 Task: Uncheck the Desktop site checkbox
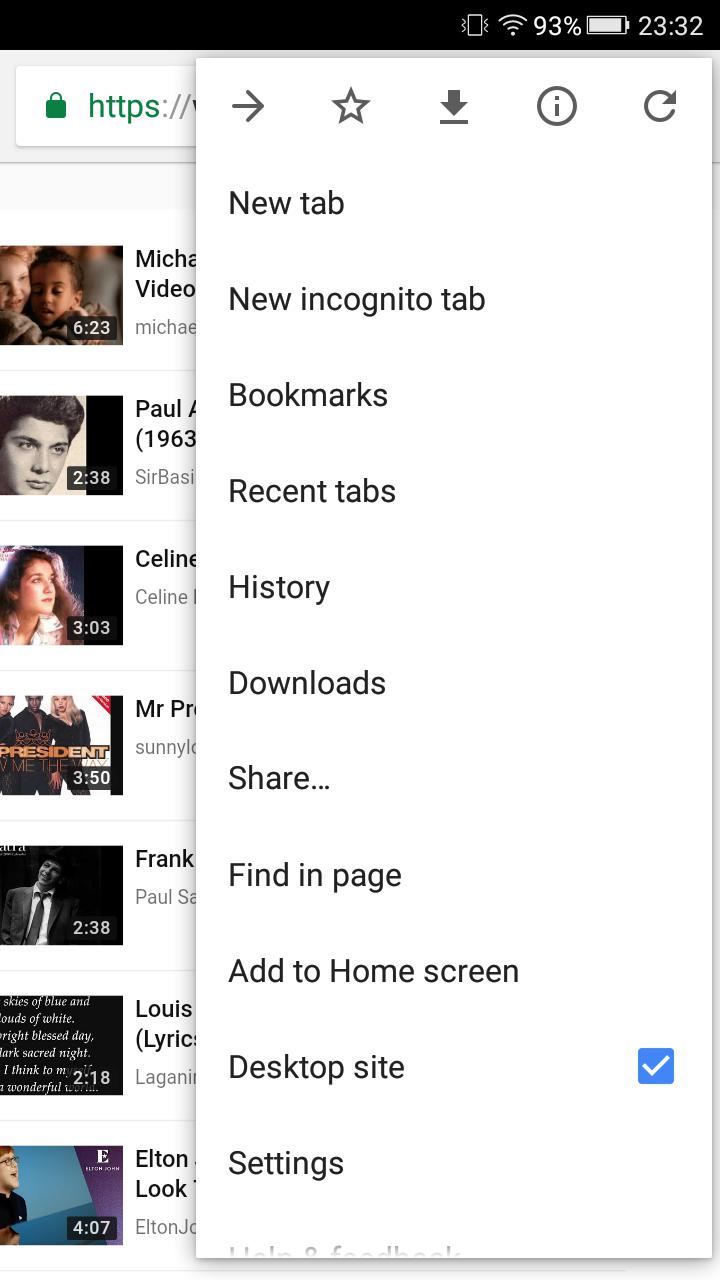[x=656, y=1066]
